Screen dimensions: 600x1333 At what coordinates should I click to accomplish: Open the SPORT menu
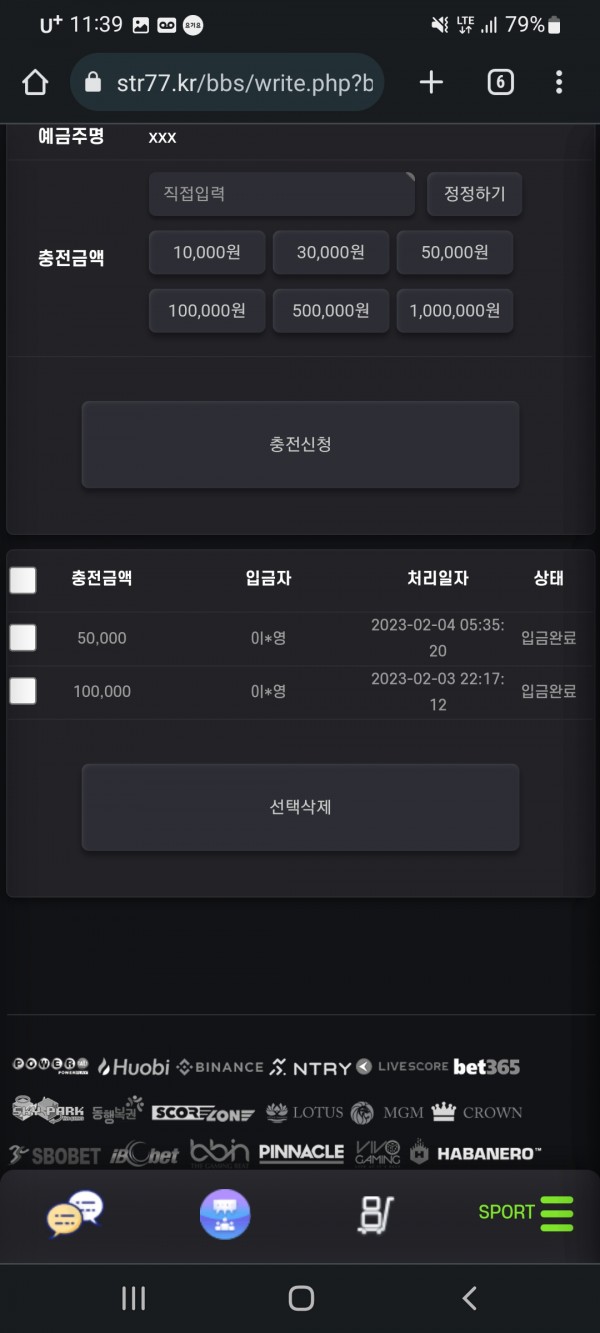[525, 1212]
